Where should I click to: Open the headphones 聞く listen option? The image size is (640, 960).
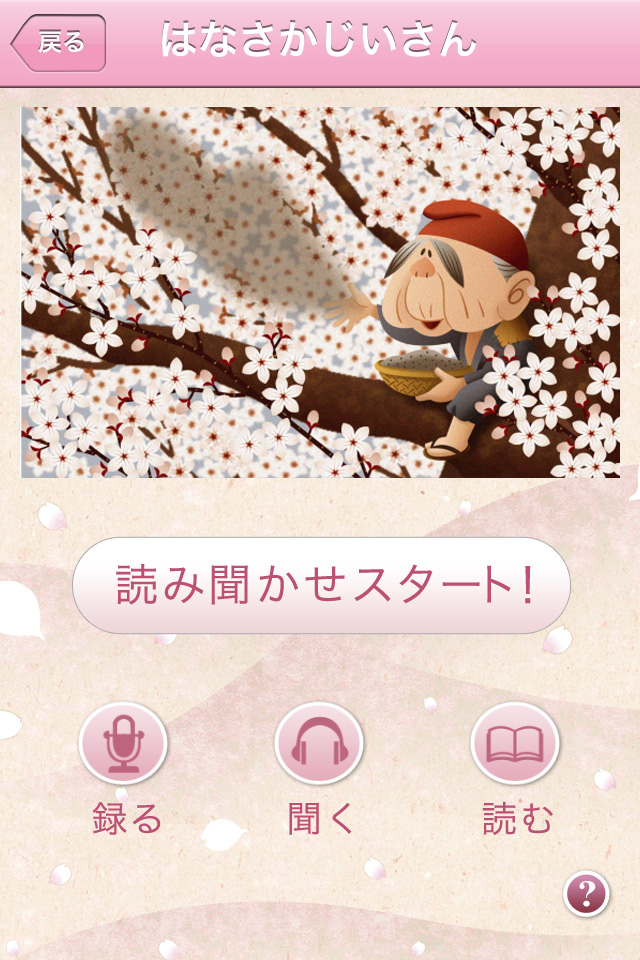319,746
